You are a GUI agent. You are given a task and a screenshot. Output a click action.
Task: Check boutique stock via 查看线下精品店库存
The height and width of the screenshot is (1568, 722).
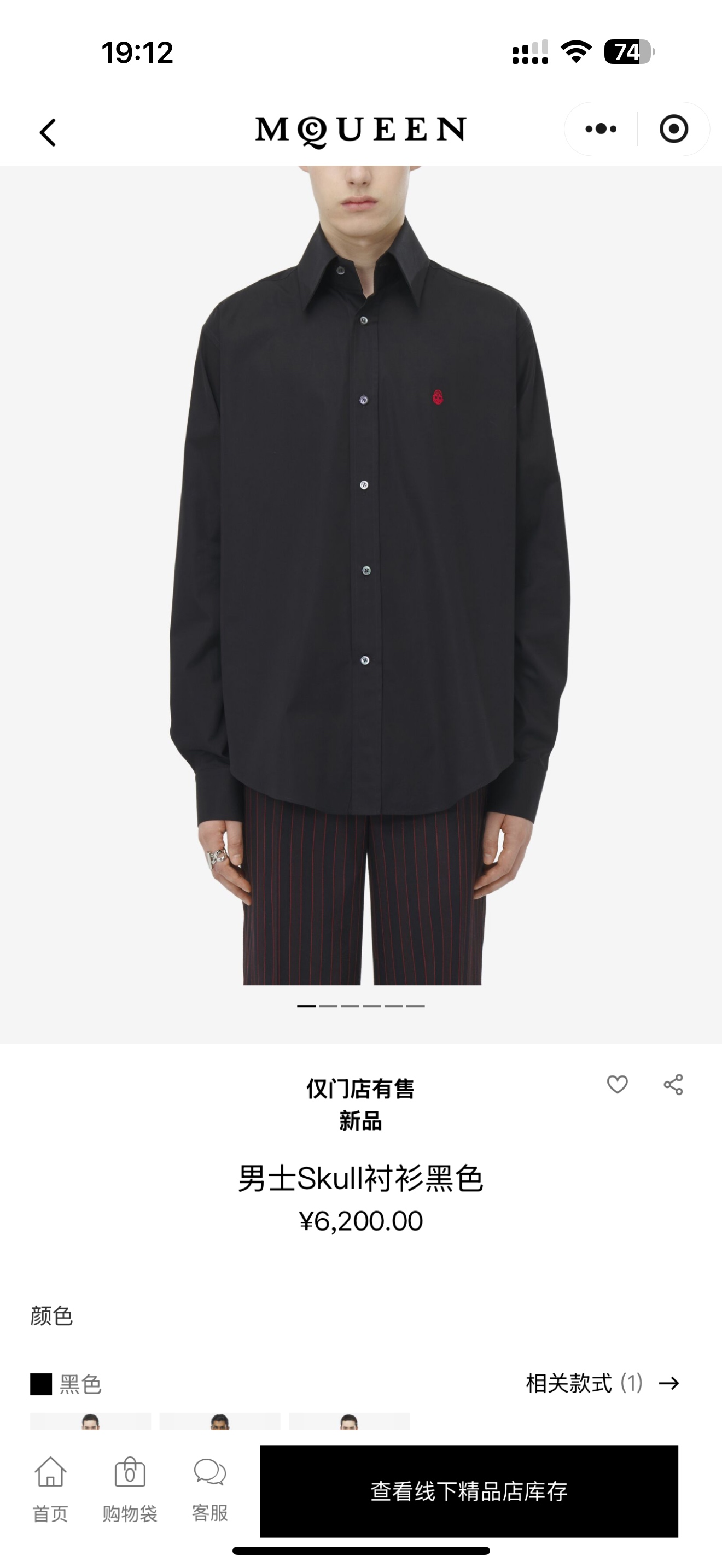[x=469, y=1491]
